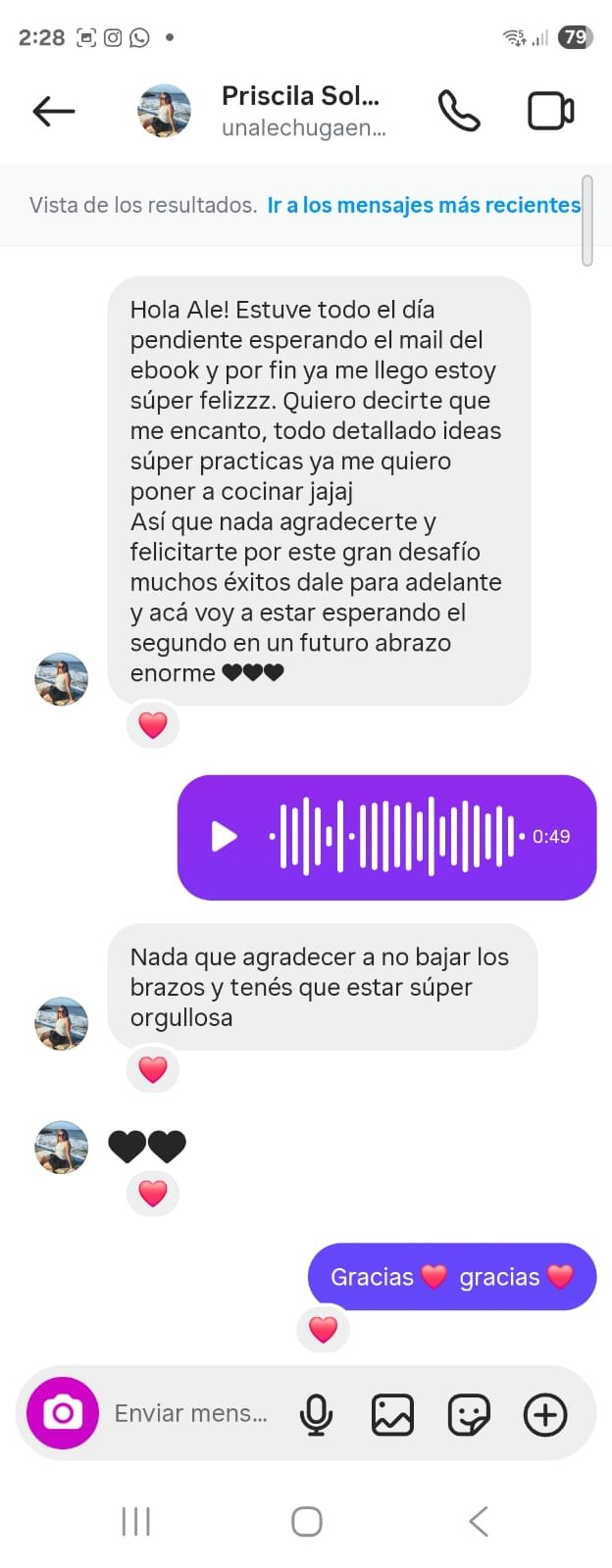This screenshot has width=612, height=1568.
Task: Open the sticker picker
Action: pyautogui.click(x=469, y=1414)
